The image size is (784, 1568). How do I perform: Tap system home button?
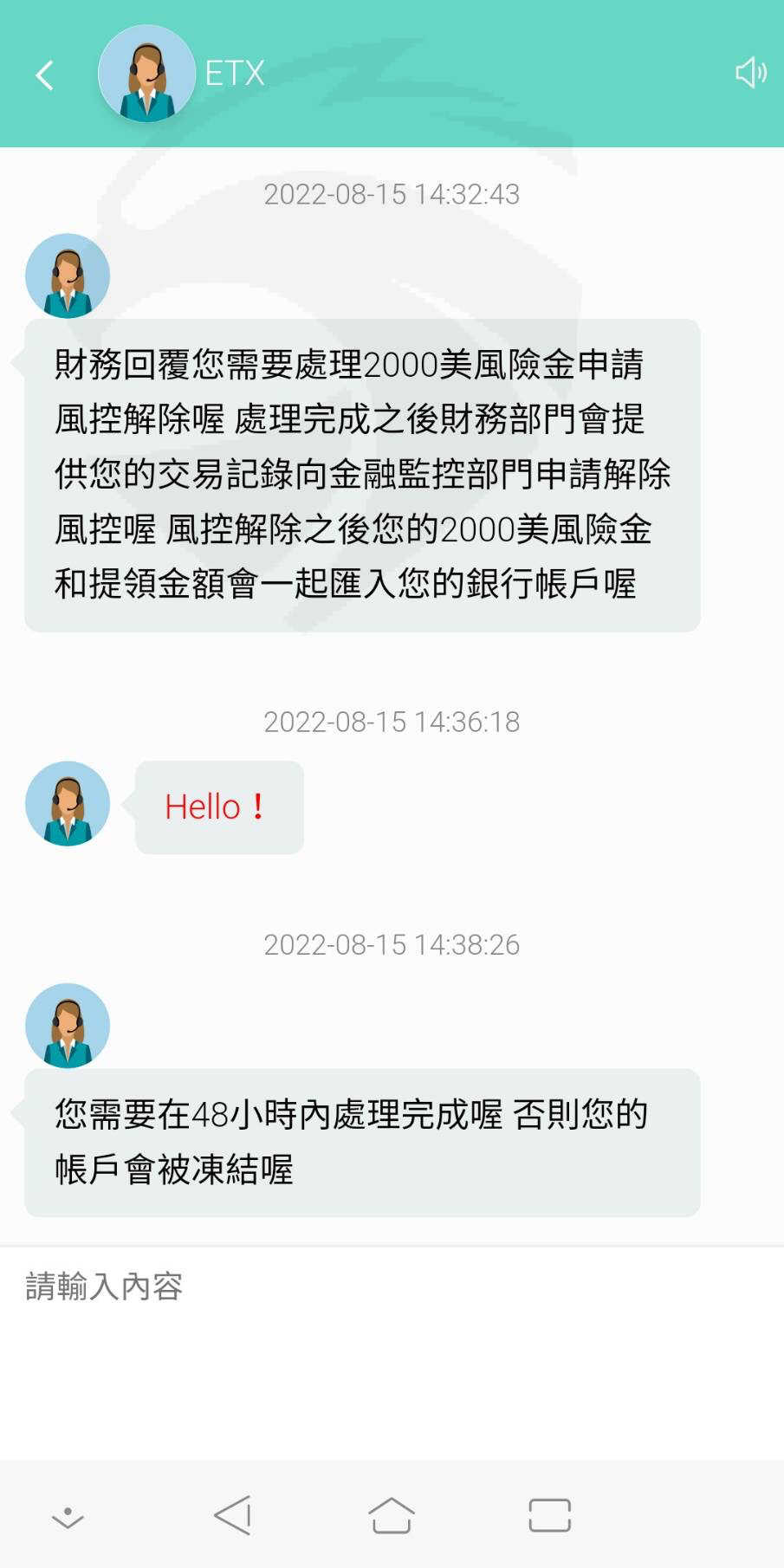392,1515
